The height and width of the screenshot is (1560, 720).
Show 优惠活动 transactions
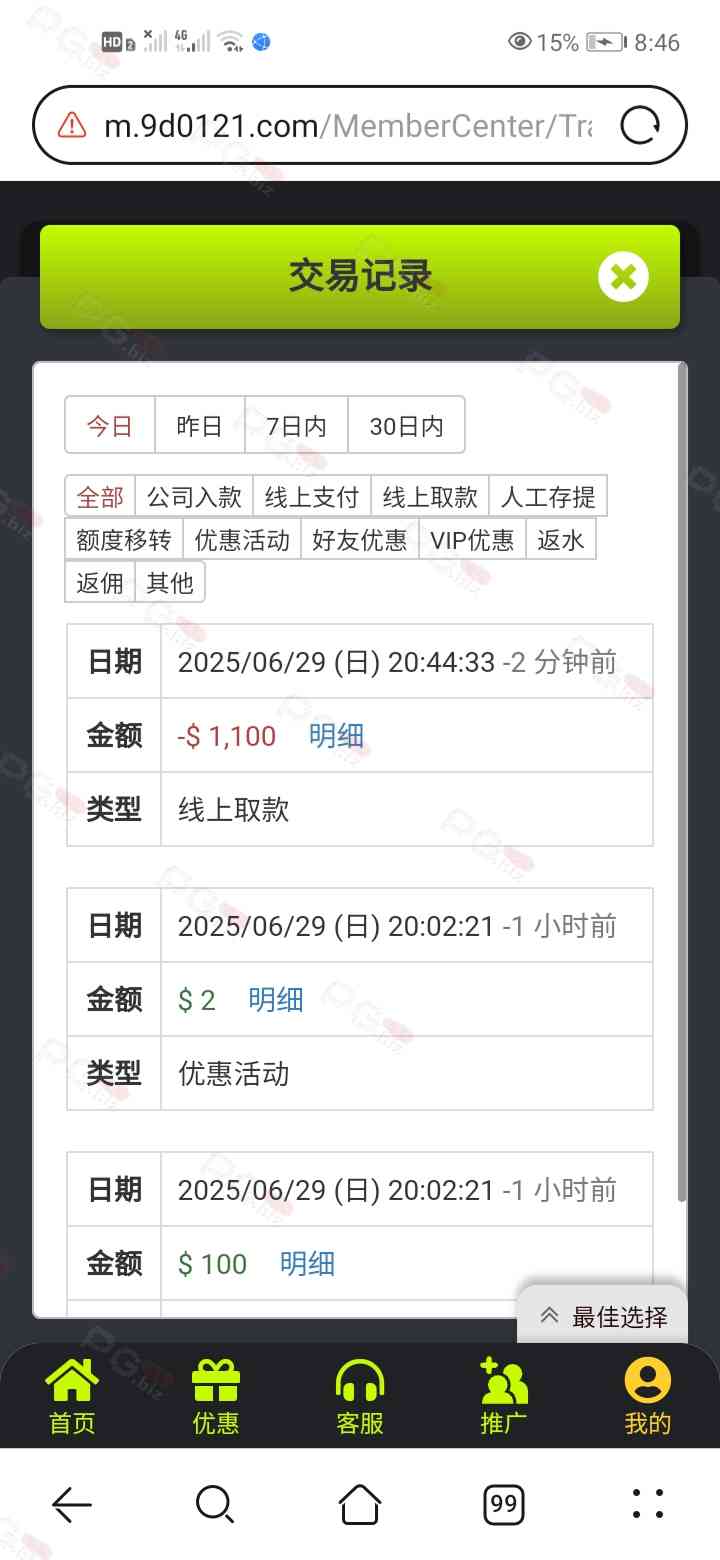coord(242,540)
